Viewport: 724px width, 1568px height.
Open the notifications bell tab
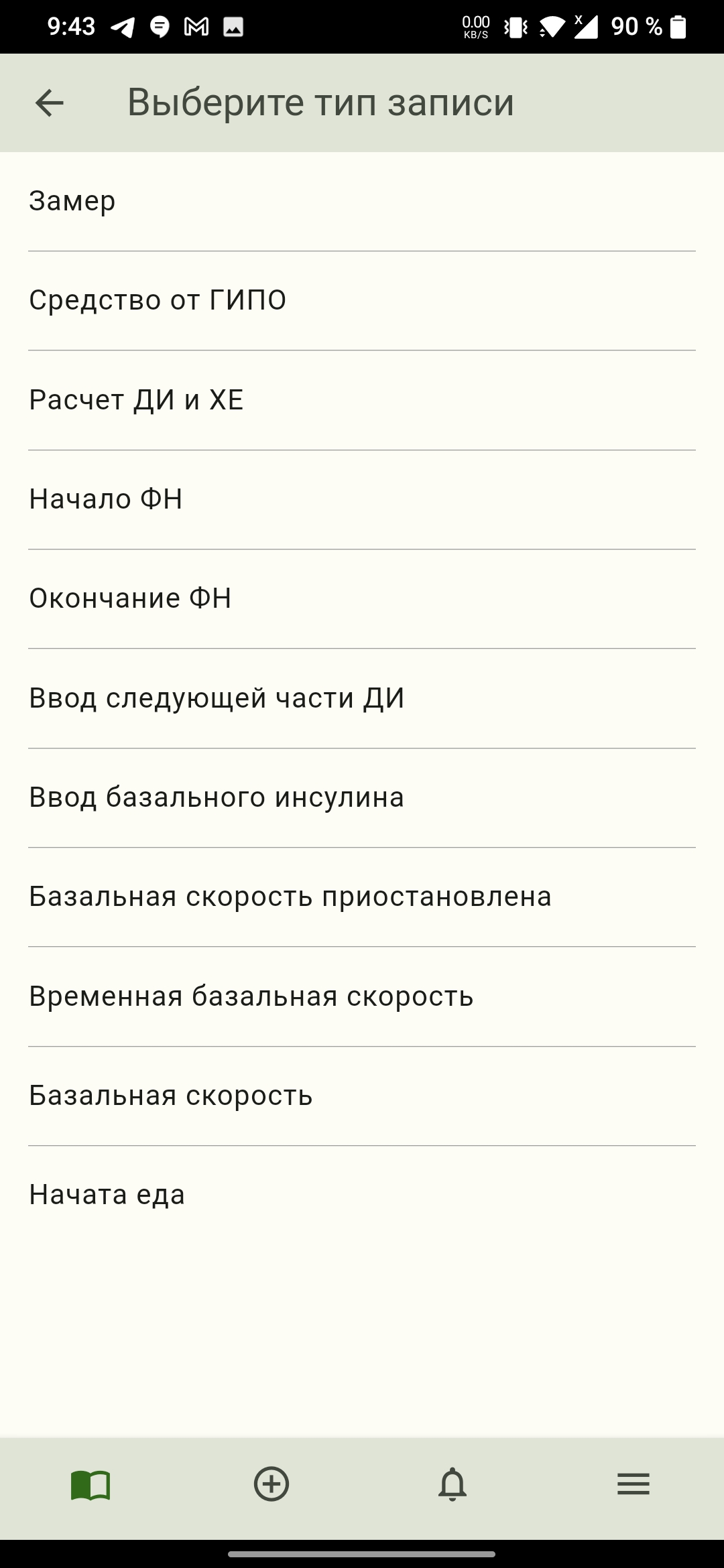pos(452,1484)
